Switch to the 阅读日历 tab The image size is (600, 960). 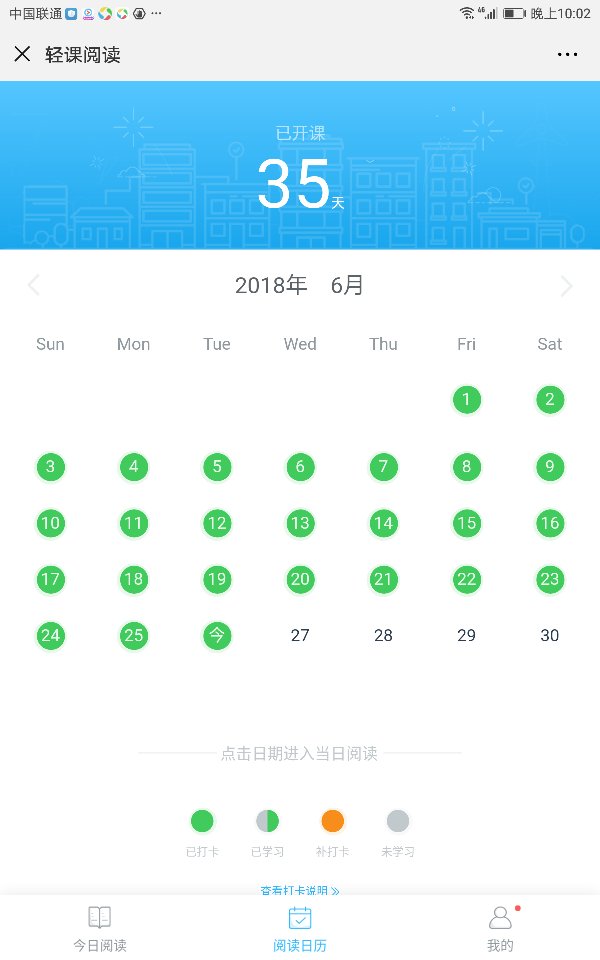coord(300,929)
